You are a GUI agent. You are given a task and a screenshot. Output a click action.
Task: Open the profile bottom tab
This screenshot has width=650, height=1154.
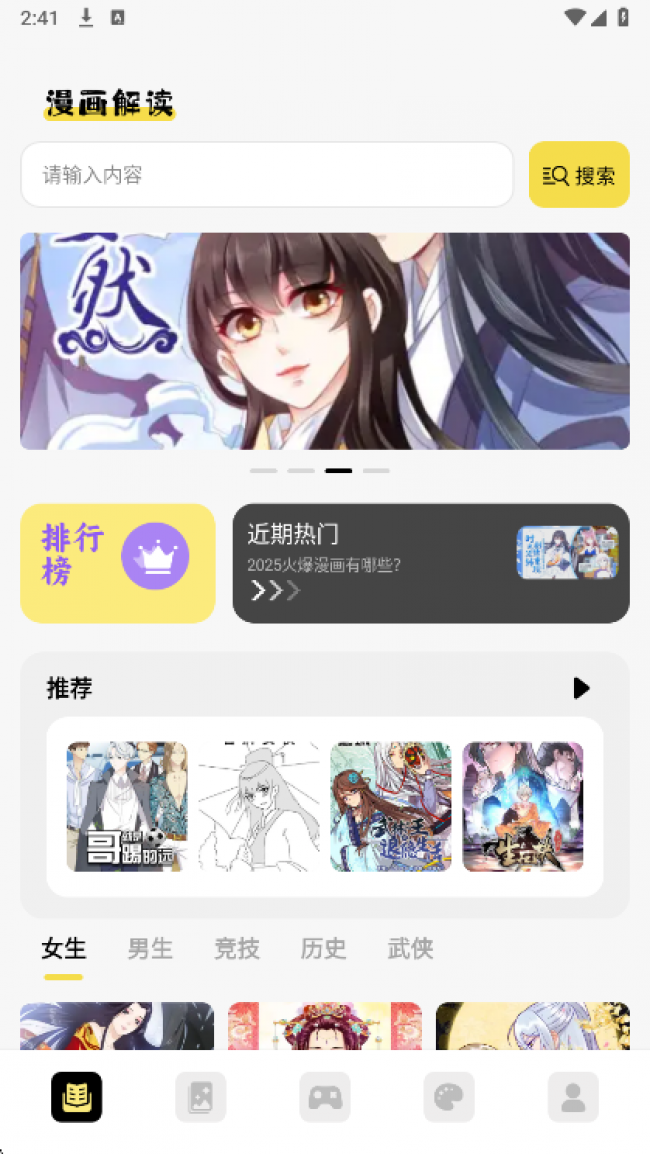[x=573, y=1097]
